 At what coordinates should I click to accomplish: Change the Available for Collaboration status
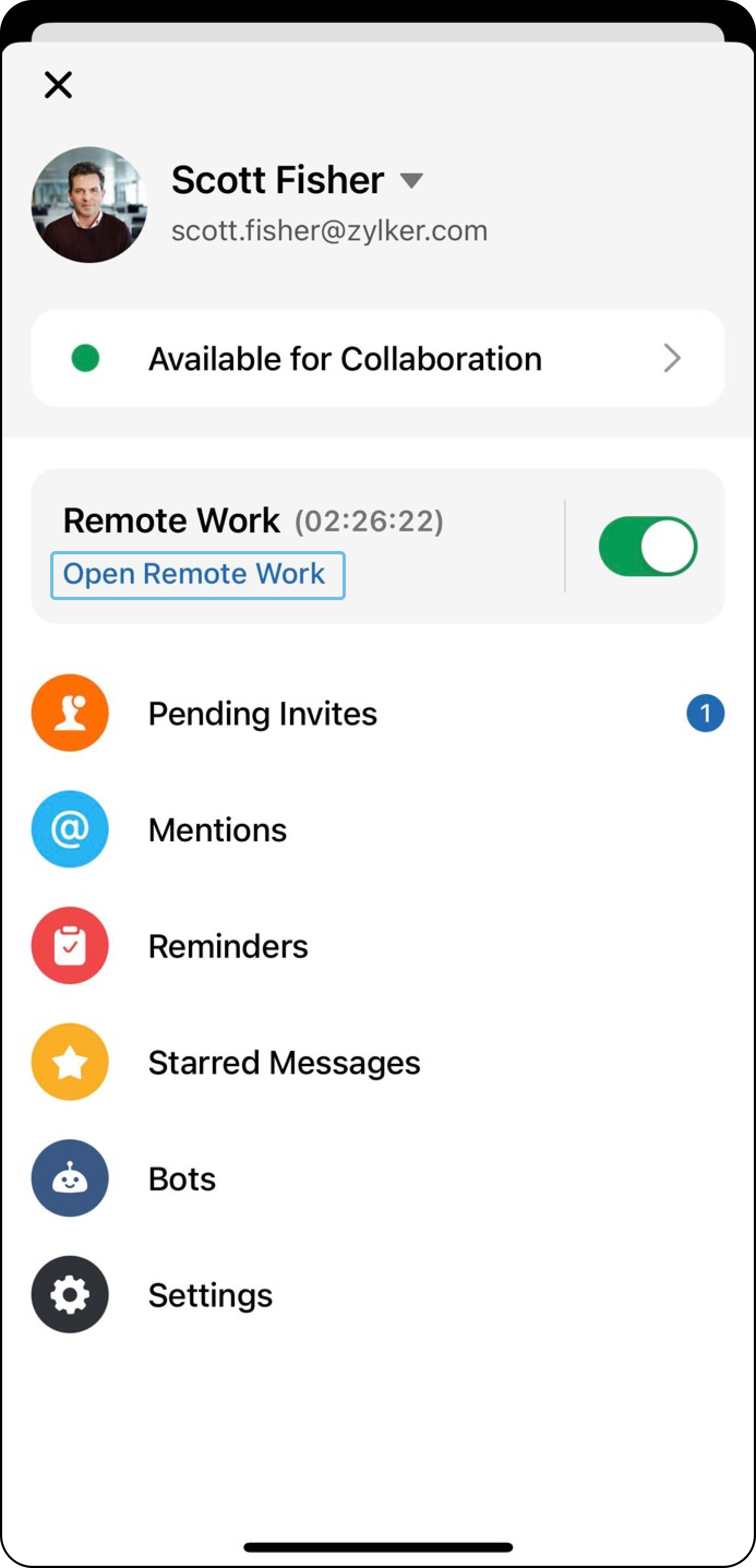[377, 358]
